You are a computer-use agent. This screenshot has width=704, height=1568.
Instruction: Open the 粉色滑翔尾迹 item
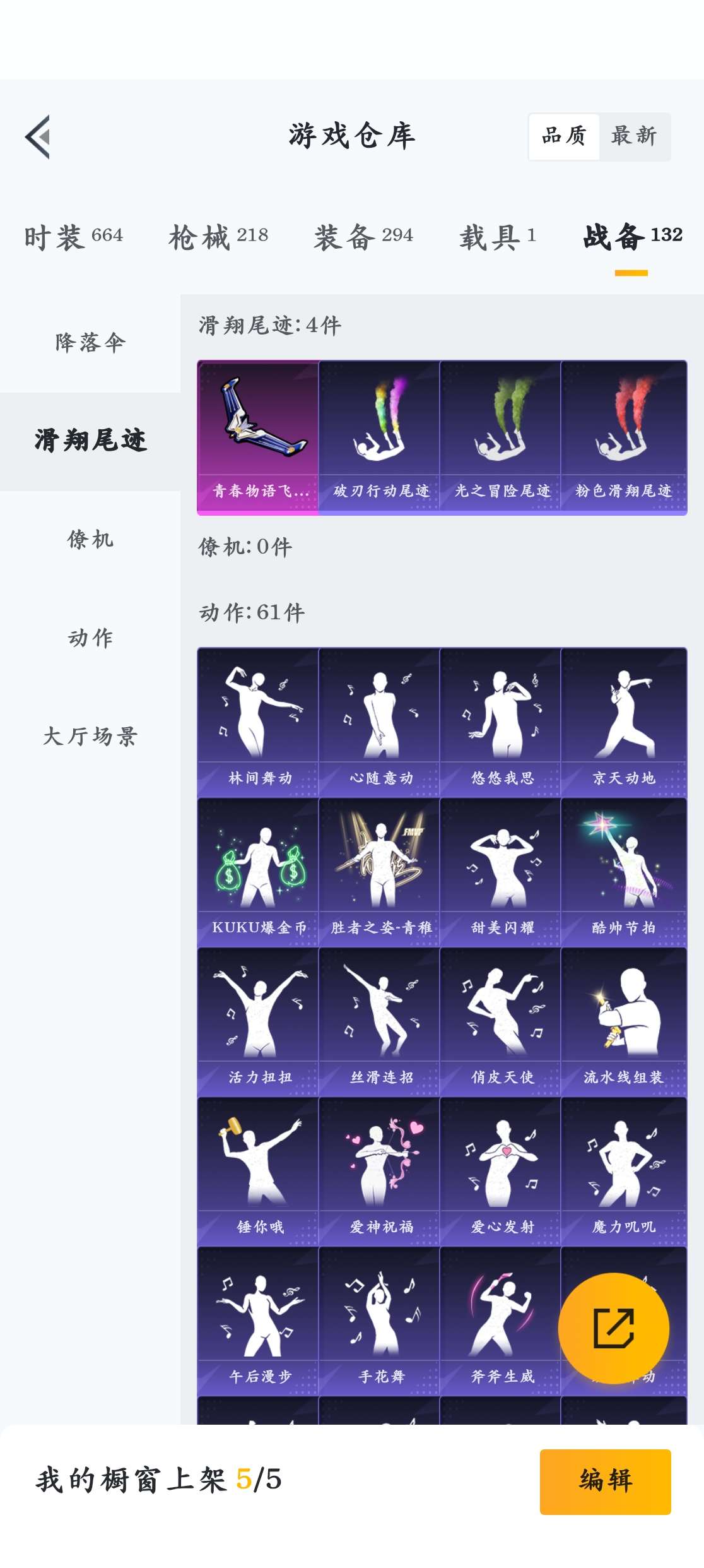point(623,437)
